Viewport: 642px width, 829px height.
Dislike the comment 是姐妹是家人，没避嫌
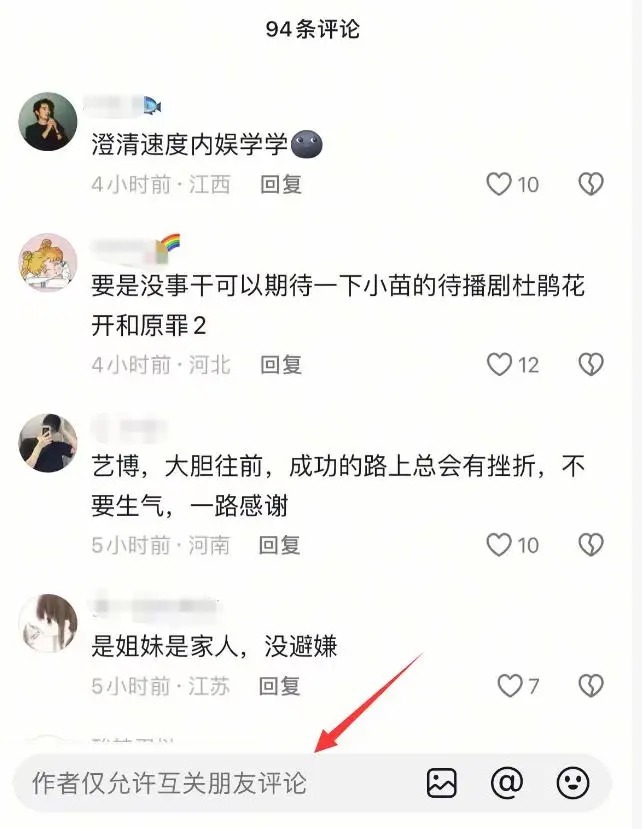click(x=591, y=686)
